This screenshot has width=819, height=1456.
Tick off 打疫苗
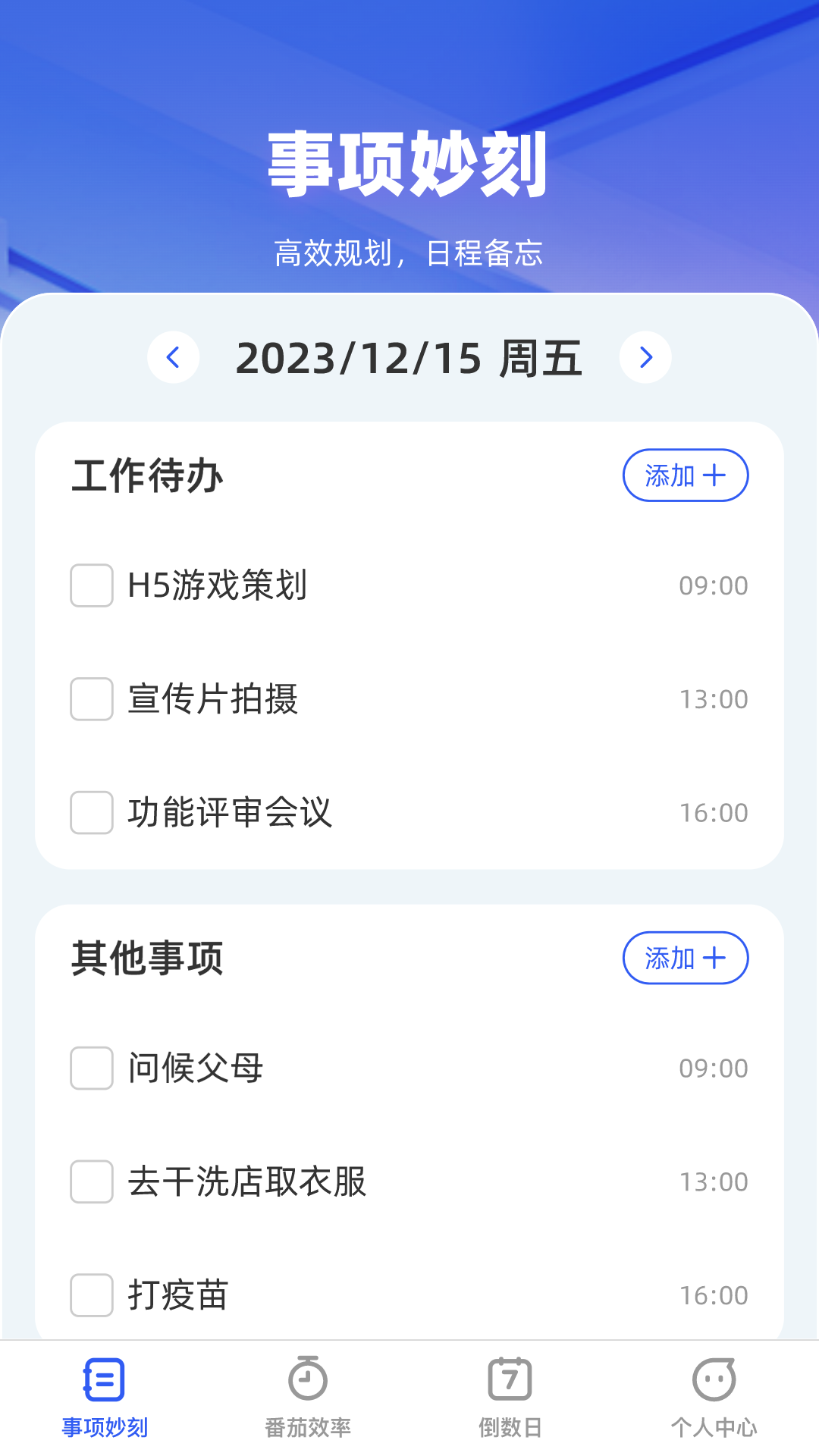pyautogui.click(x=92, y=1295)
